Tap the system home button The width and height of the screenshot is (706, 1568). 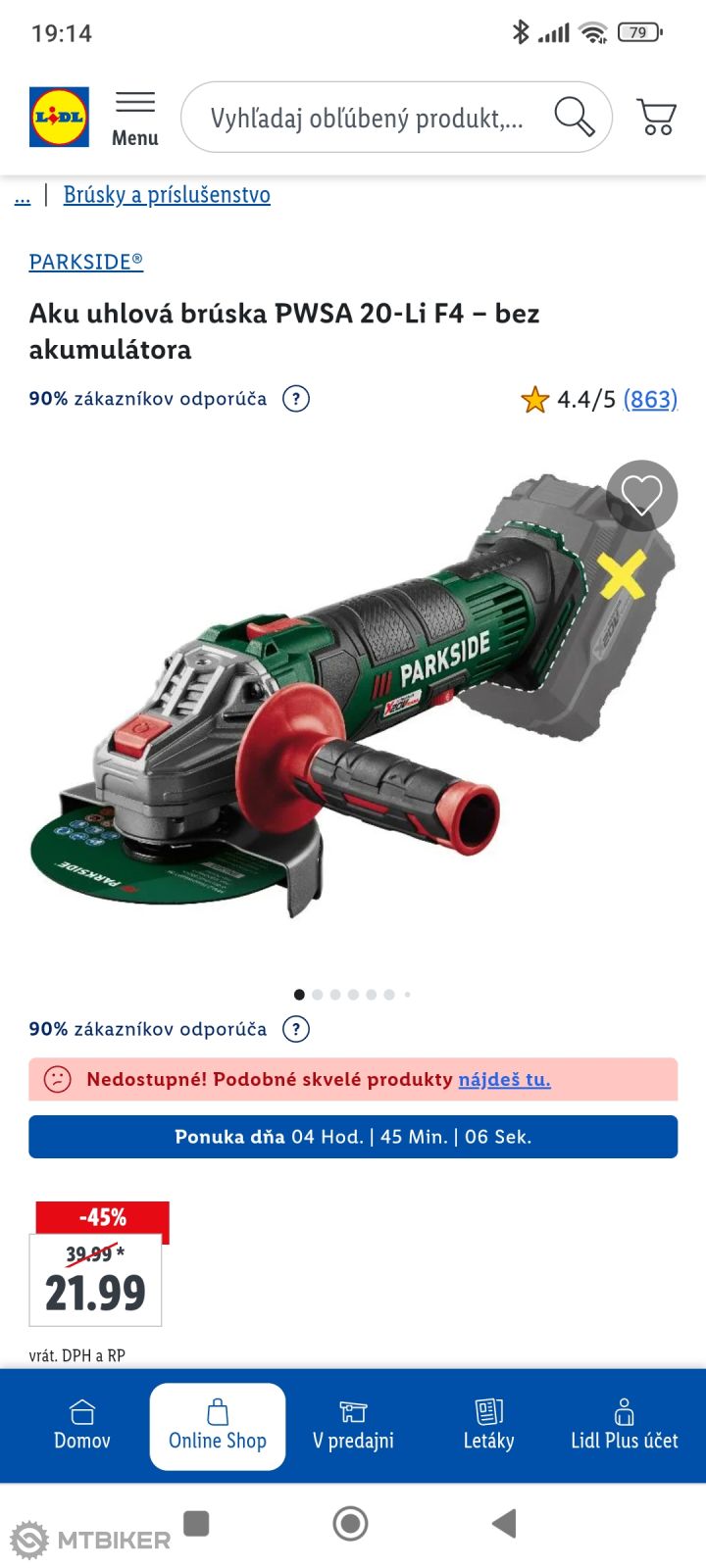(x=351, y=1523)
